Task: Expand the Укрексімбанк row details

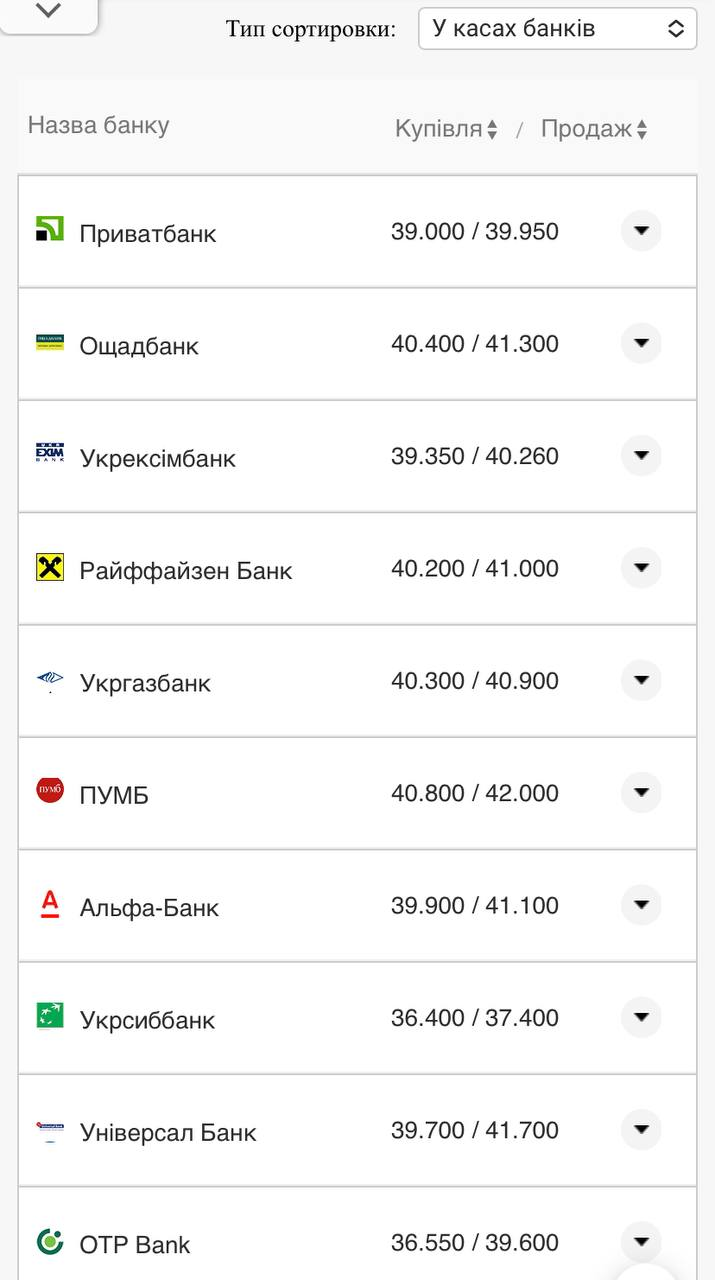Action: (641, 455)
